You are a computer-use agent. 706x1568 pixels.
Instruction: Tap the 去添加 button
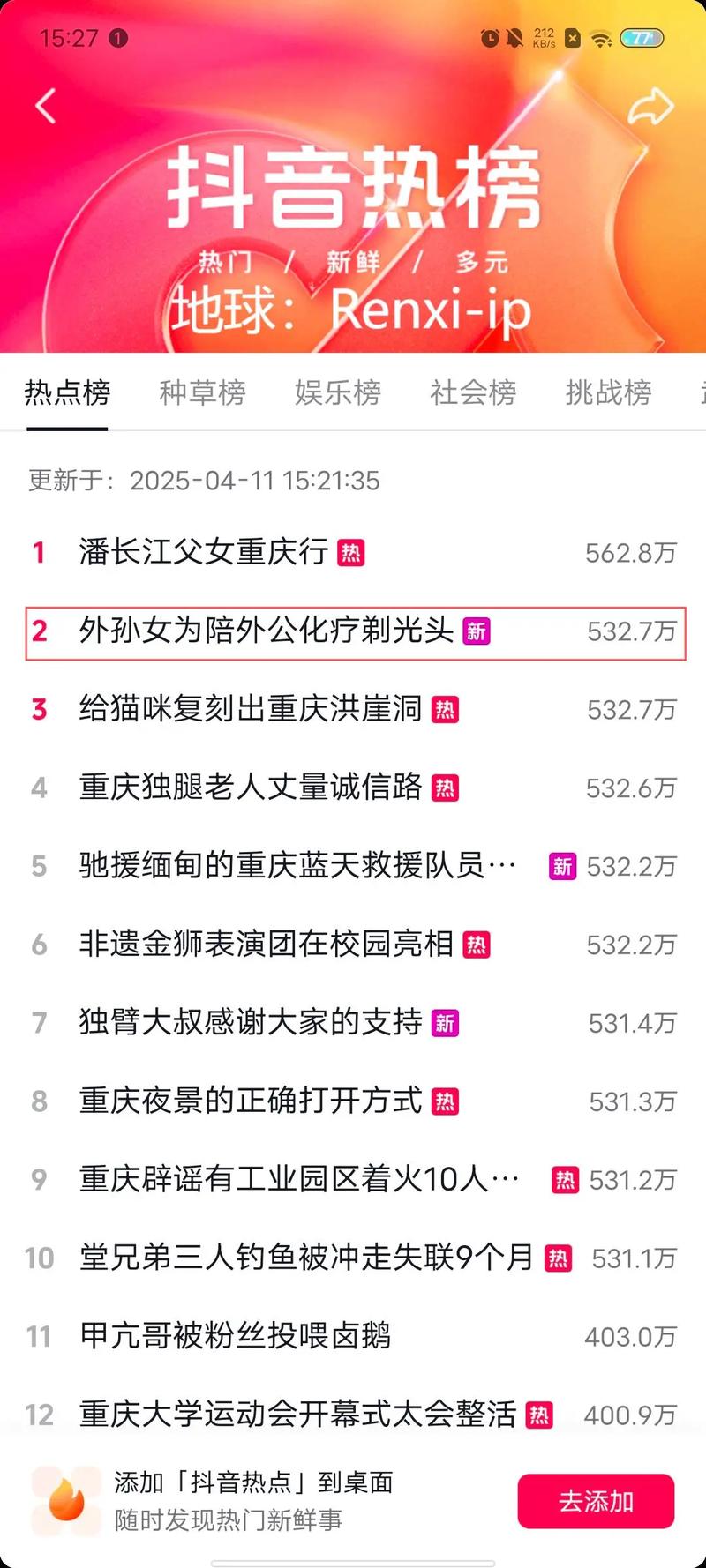(x=596, y=1501)
